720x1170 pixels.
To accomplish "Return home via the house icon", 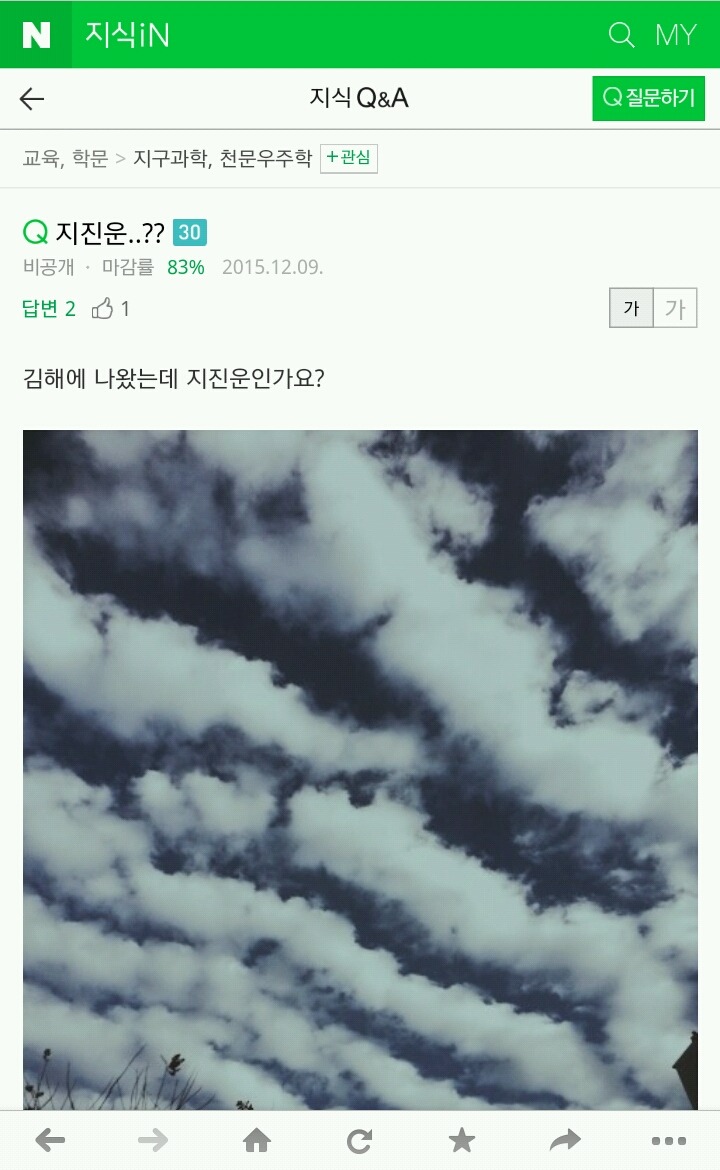I will coord(255,1139).
